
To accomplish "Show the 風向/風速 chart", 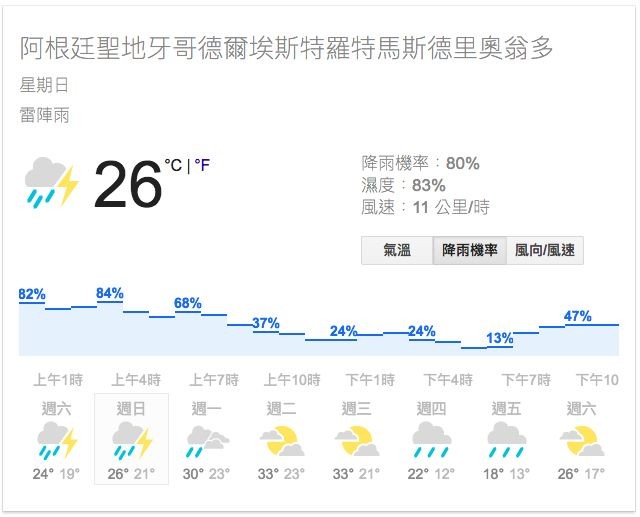I will click(545, 251).
